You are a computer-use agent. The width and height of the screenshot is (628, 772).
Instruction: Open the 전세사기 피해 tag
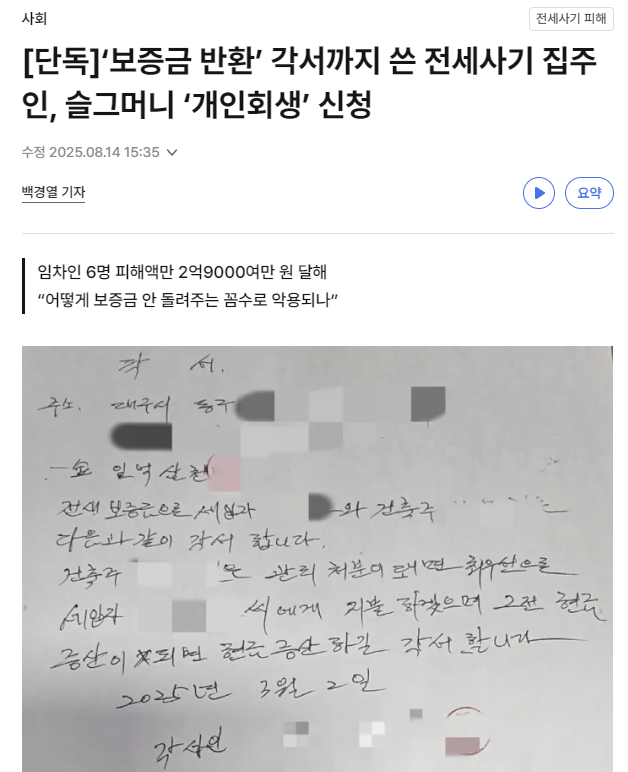(571, 19)
